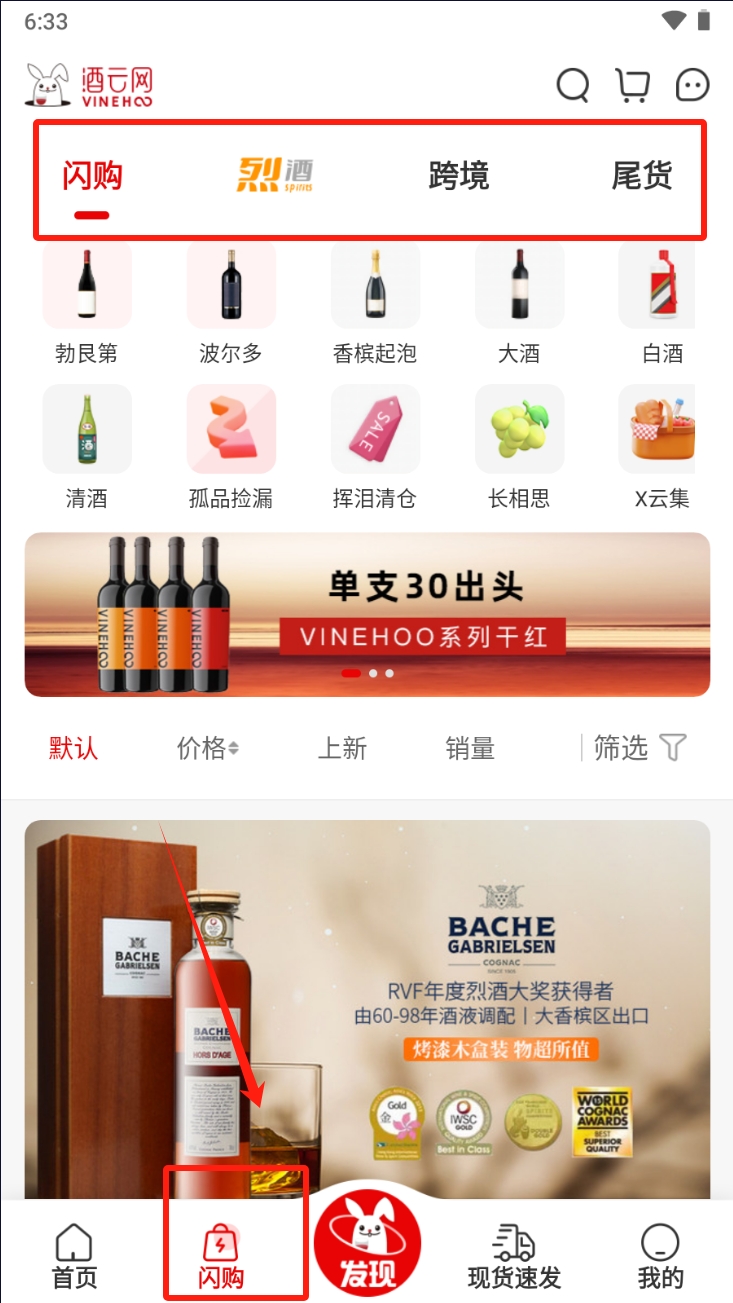
Task: Switch to the 烈酒 top tab
Action: pos(275,175)
